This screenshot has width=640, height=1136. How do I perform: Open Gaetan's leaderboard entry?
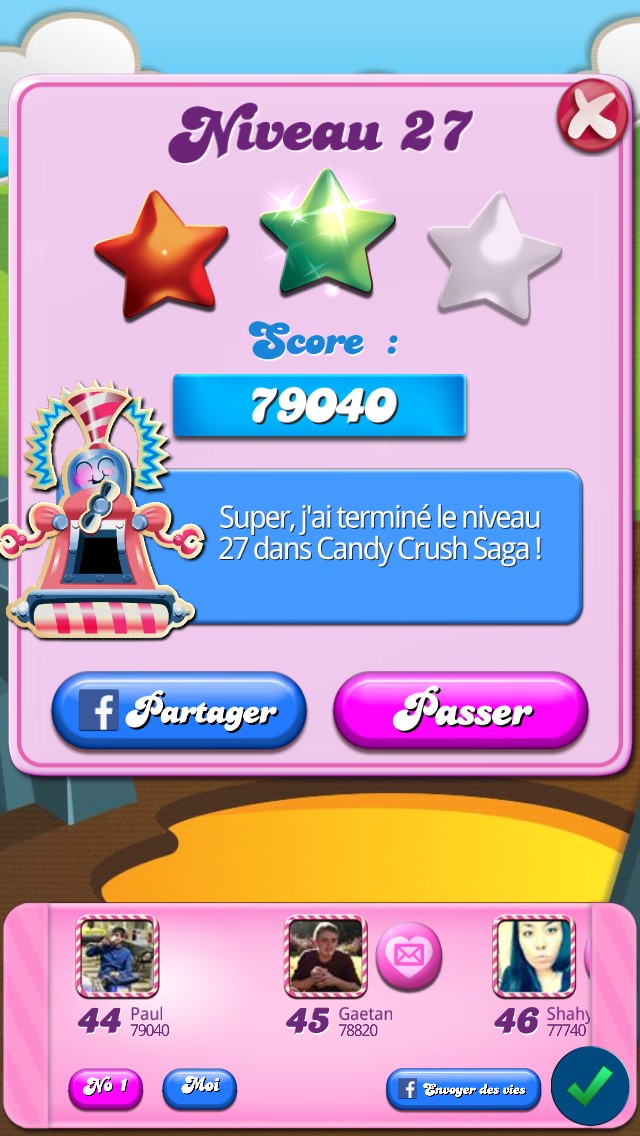[x=326, y=958]
